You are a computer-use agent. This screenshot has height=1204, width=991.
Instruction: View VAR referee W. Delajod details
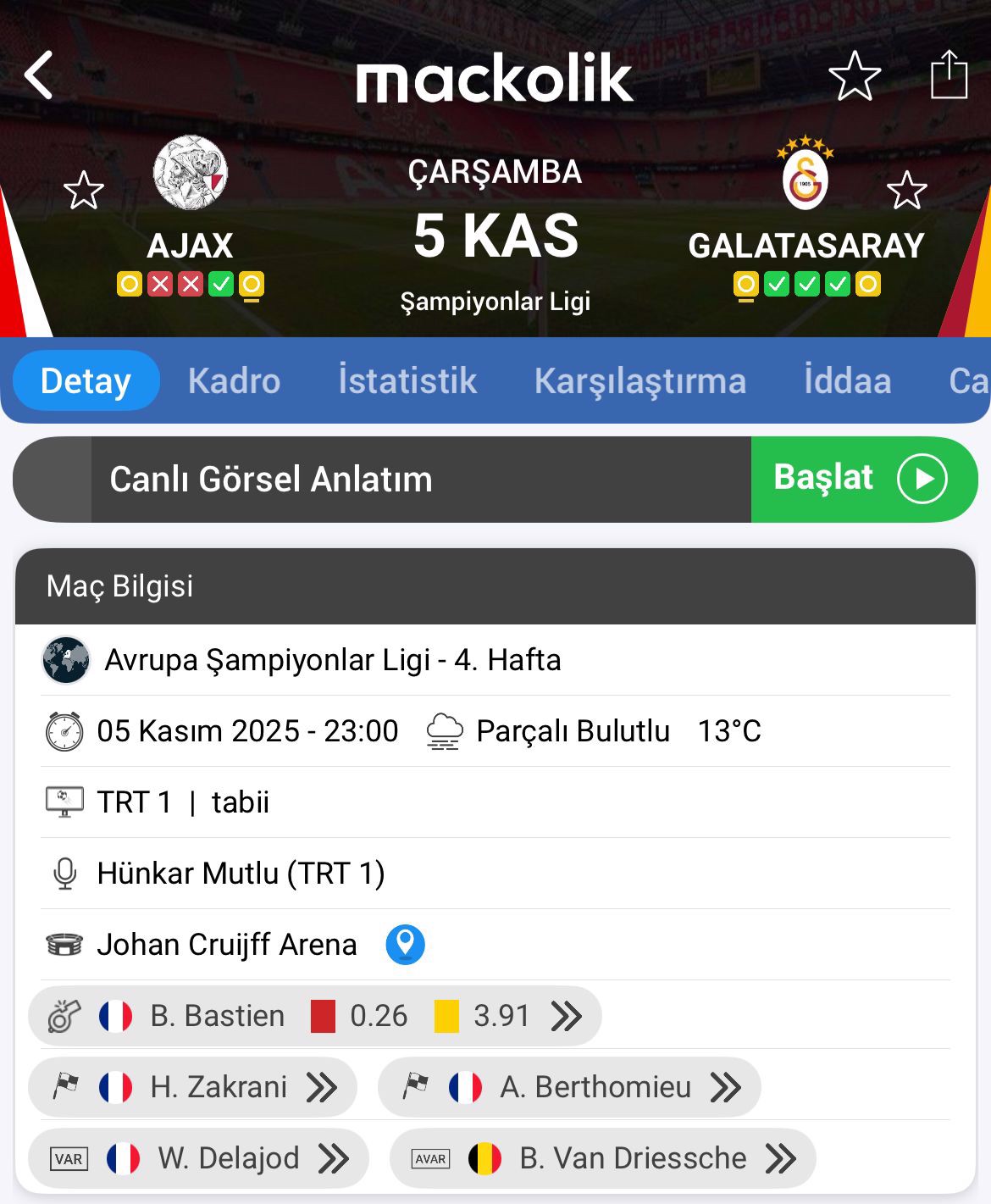click(199, 1158)
